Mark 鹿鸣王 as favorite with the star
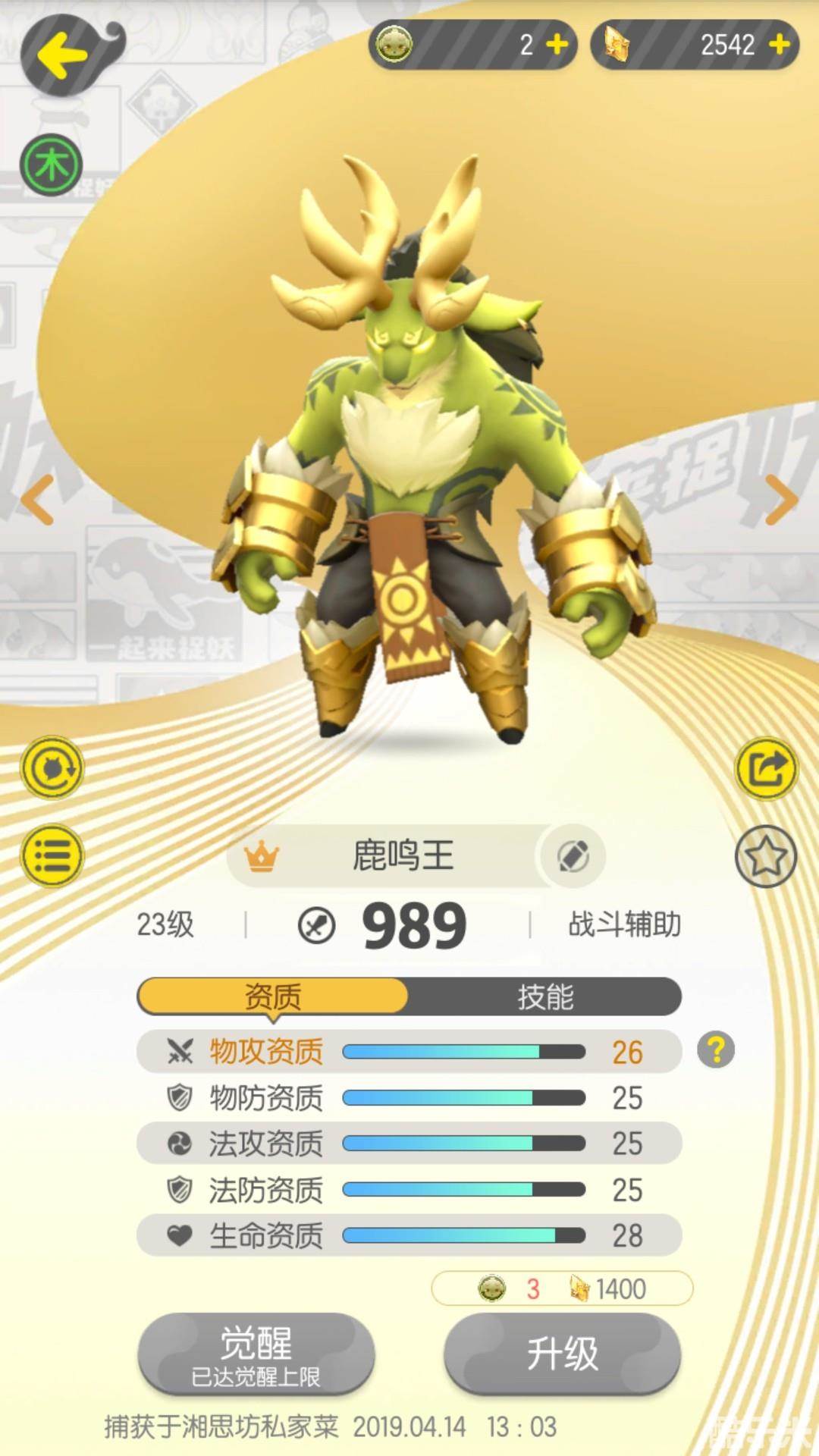The width and height of the screenshot is (819, 1456). pyautogui.click(x=766, y=857)
